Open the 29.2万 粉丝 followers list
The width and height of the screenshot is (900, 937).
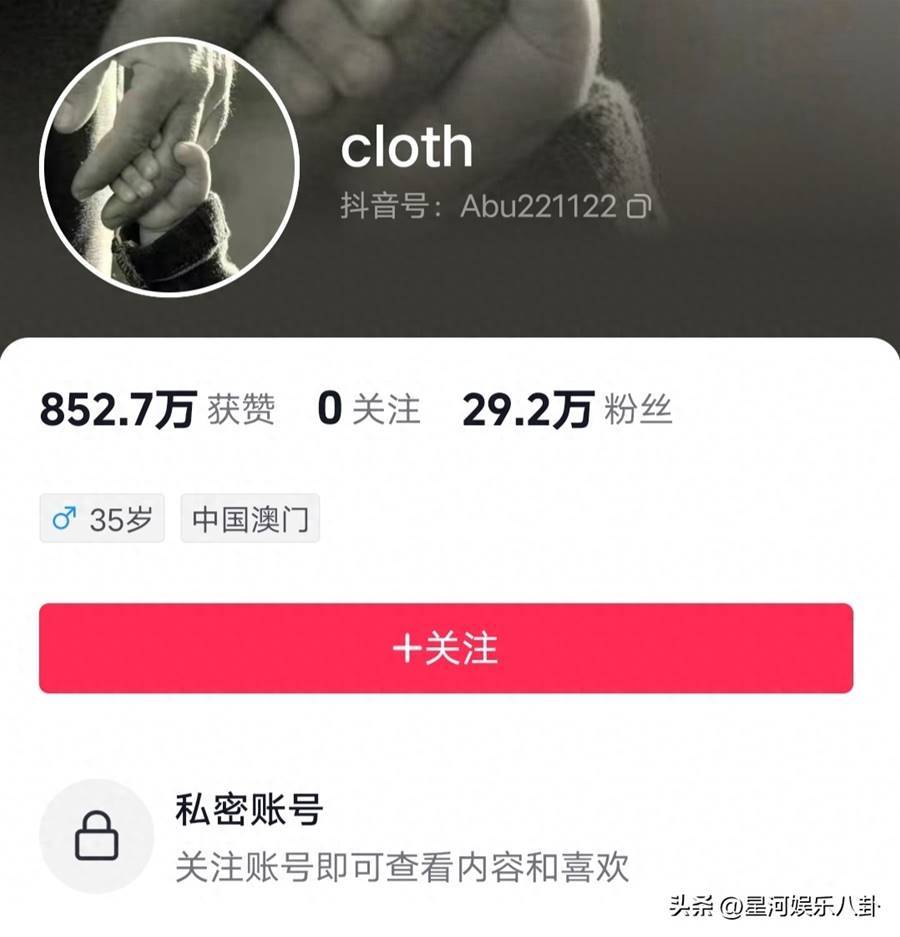point(566,410)
